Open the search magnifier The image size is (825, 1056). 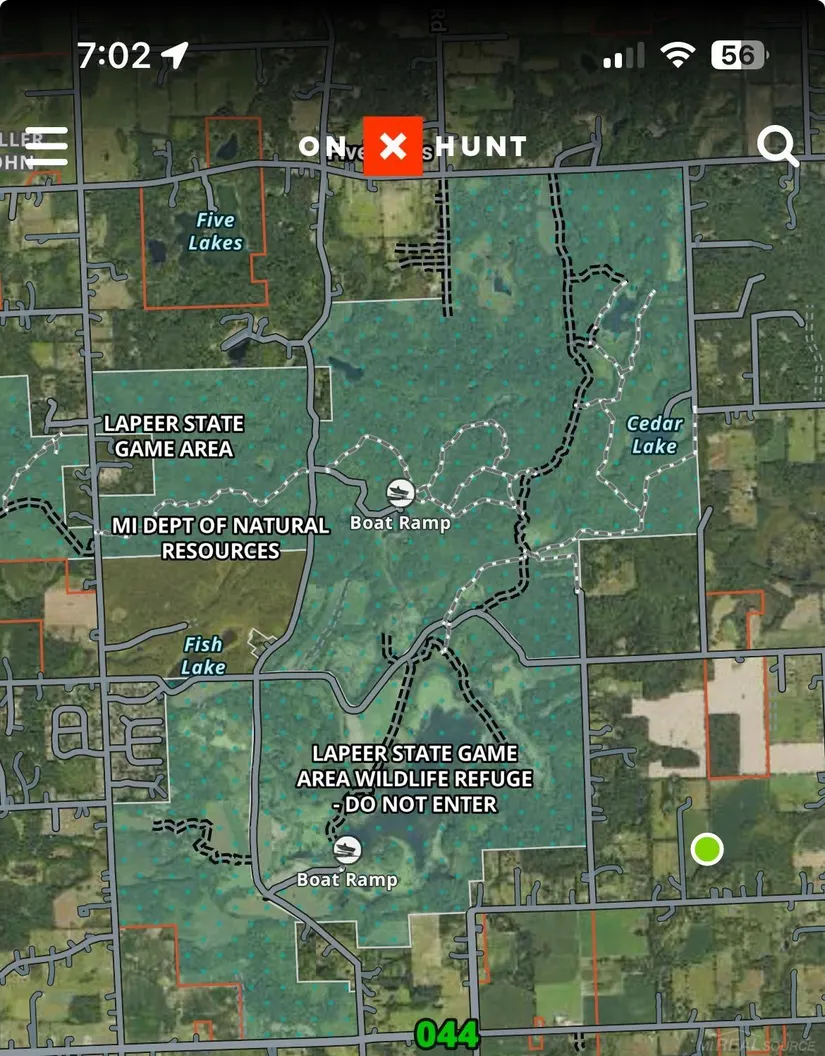click(x=777, y=146)
